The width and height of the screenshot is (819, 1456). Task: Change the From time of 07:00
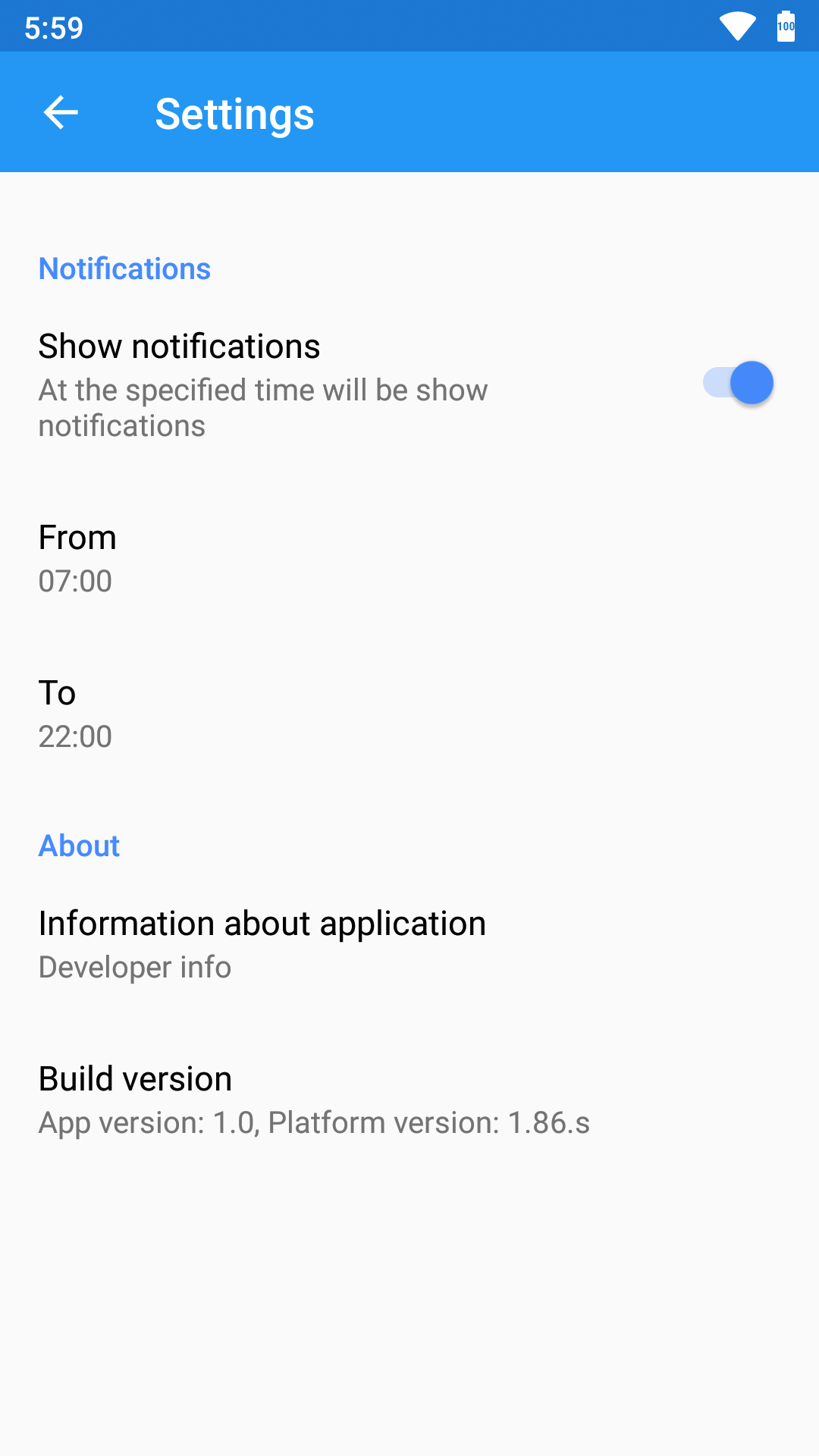click(409, 559)
